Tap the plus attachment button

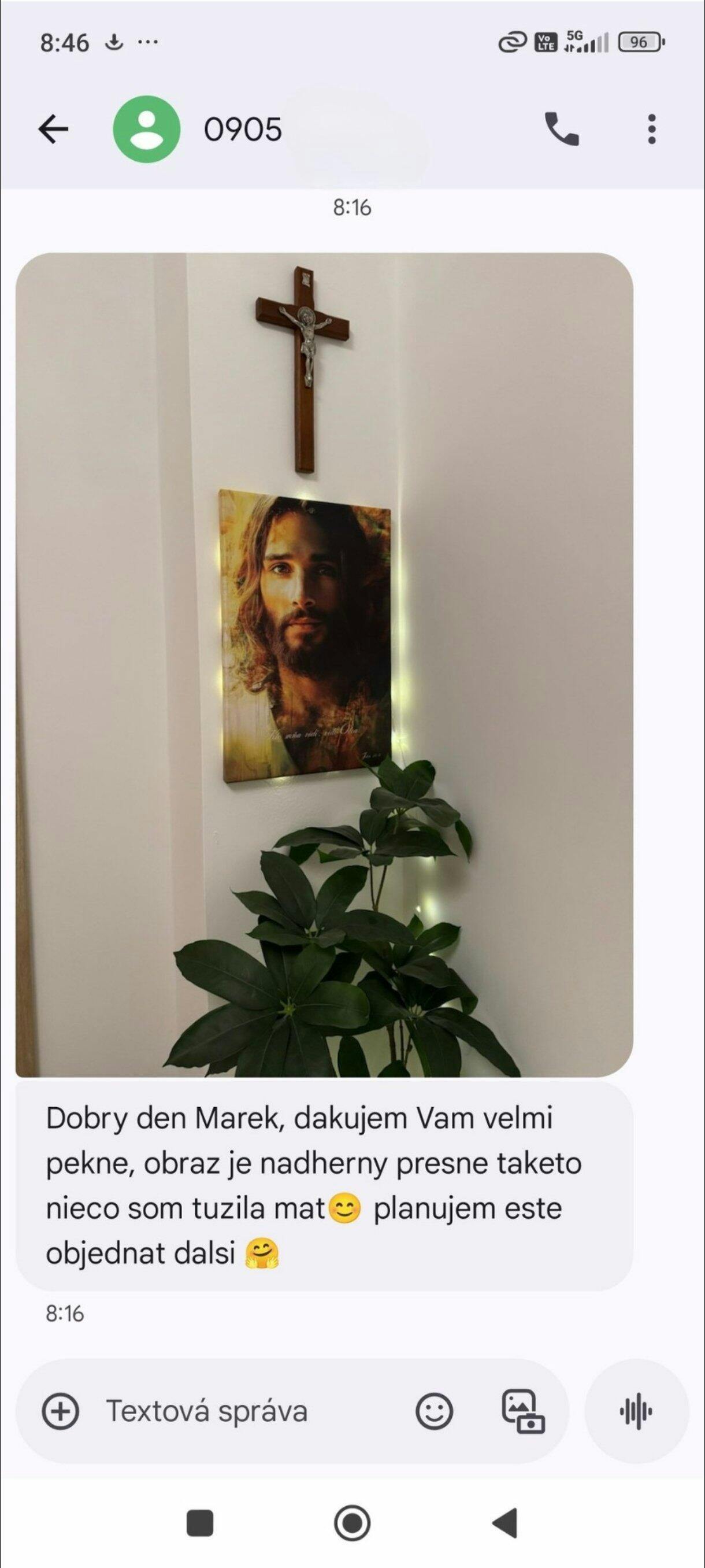[60, 1411]
